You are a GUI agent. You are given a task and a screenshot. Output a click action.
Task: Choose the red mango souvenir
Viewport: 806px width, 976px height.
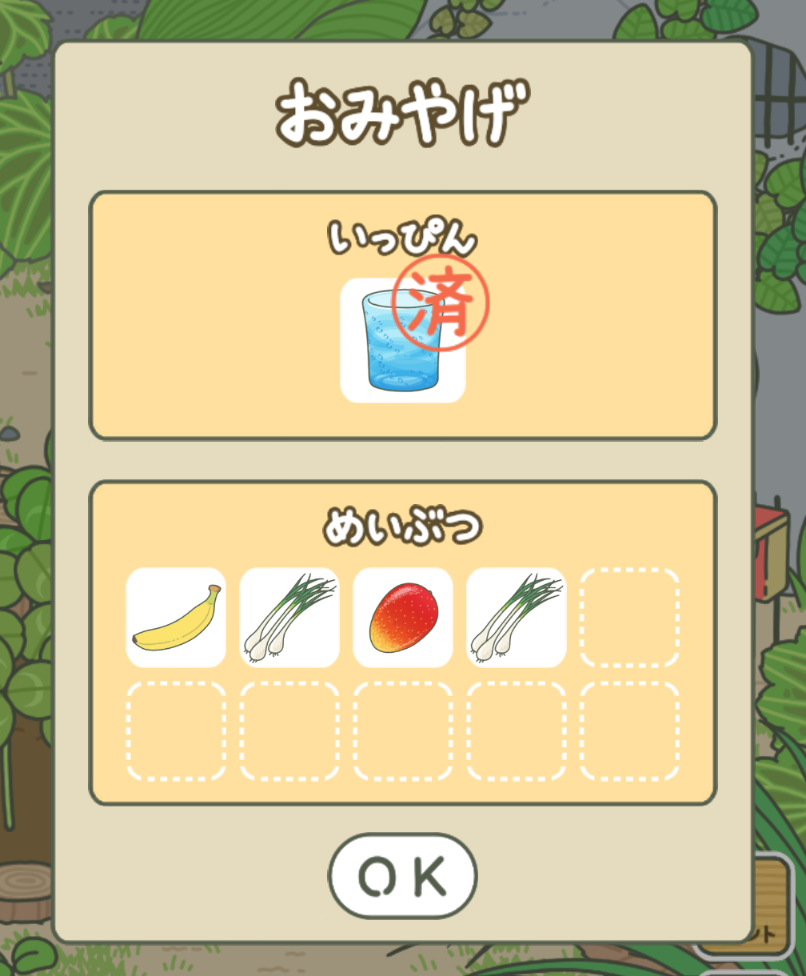[x=402, y=618]
